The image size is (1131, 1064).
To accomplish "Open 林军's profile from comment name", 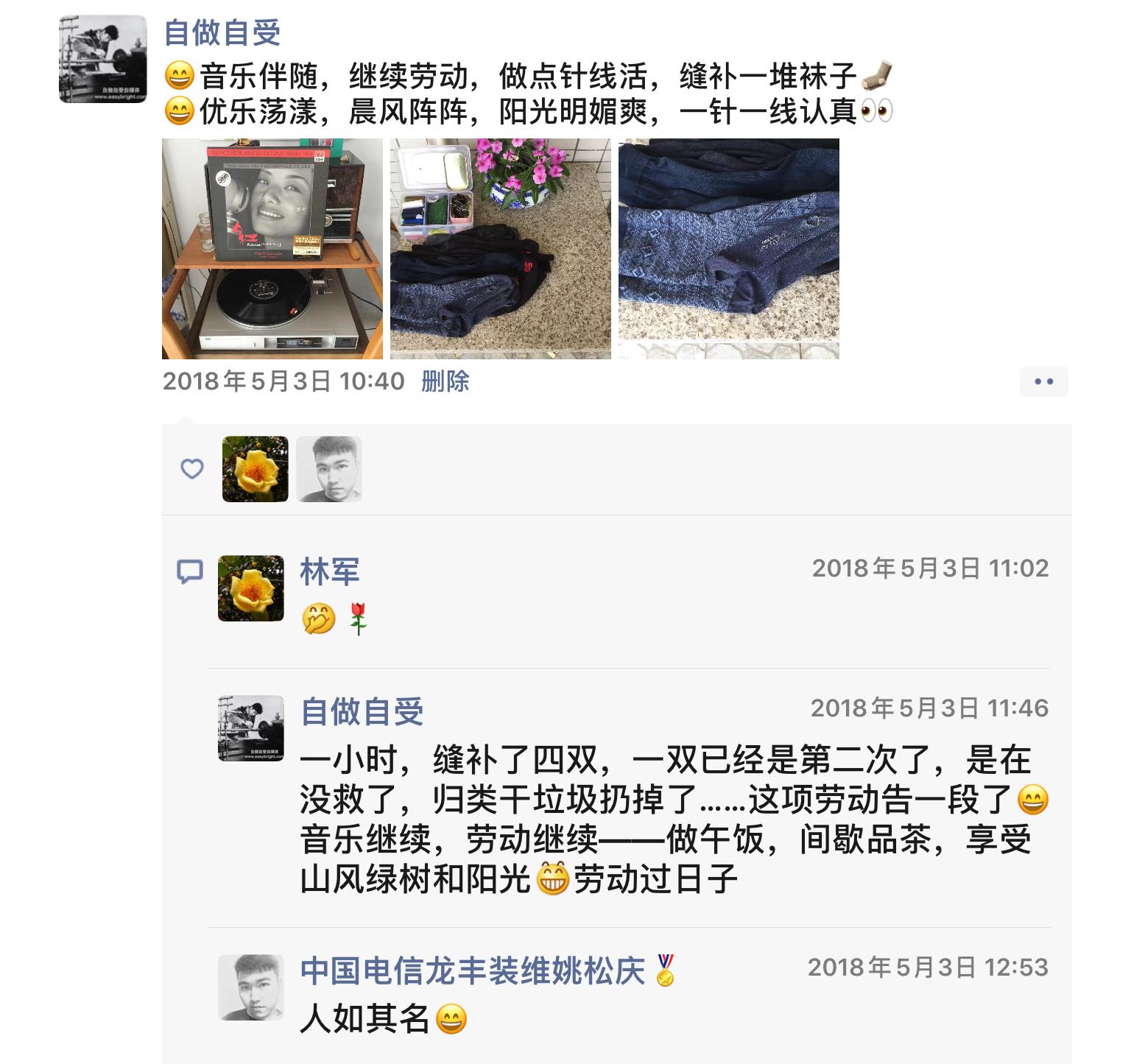I will [330, 571].
